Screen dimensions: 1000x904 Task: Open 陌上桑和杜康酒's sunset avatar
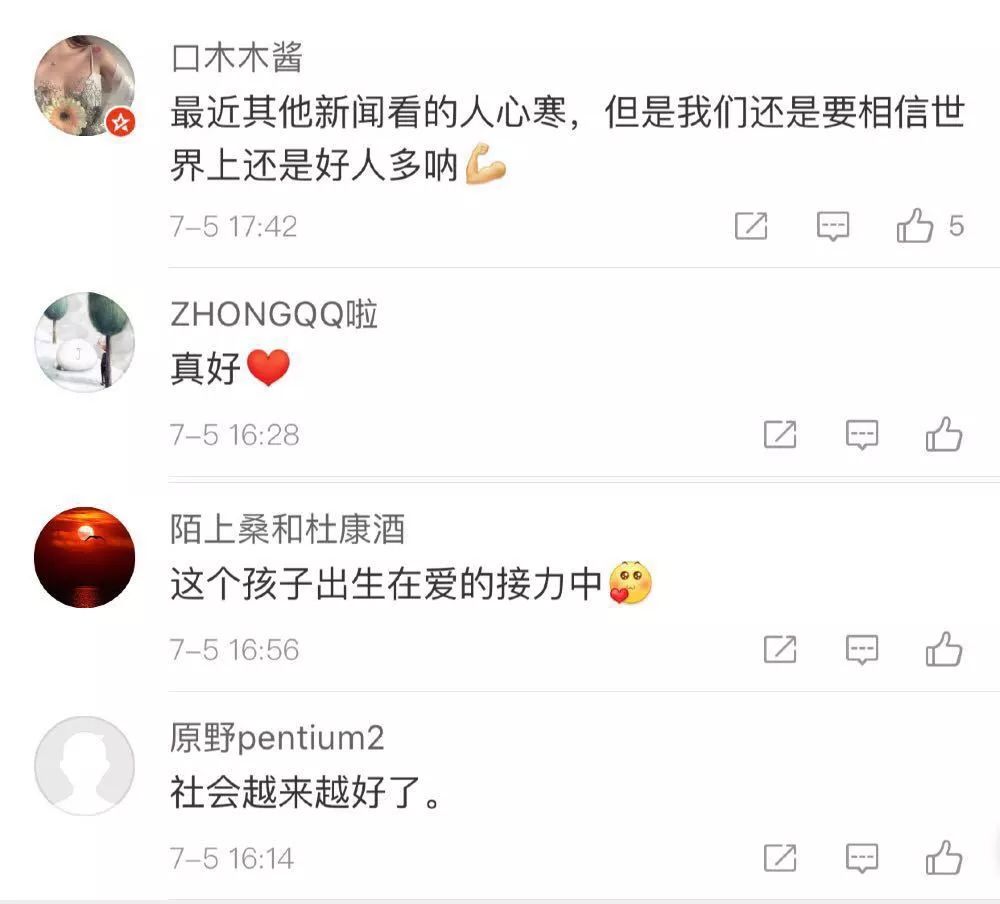click(84, 557)
